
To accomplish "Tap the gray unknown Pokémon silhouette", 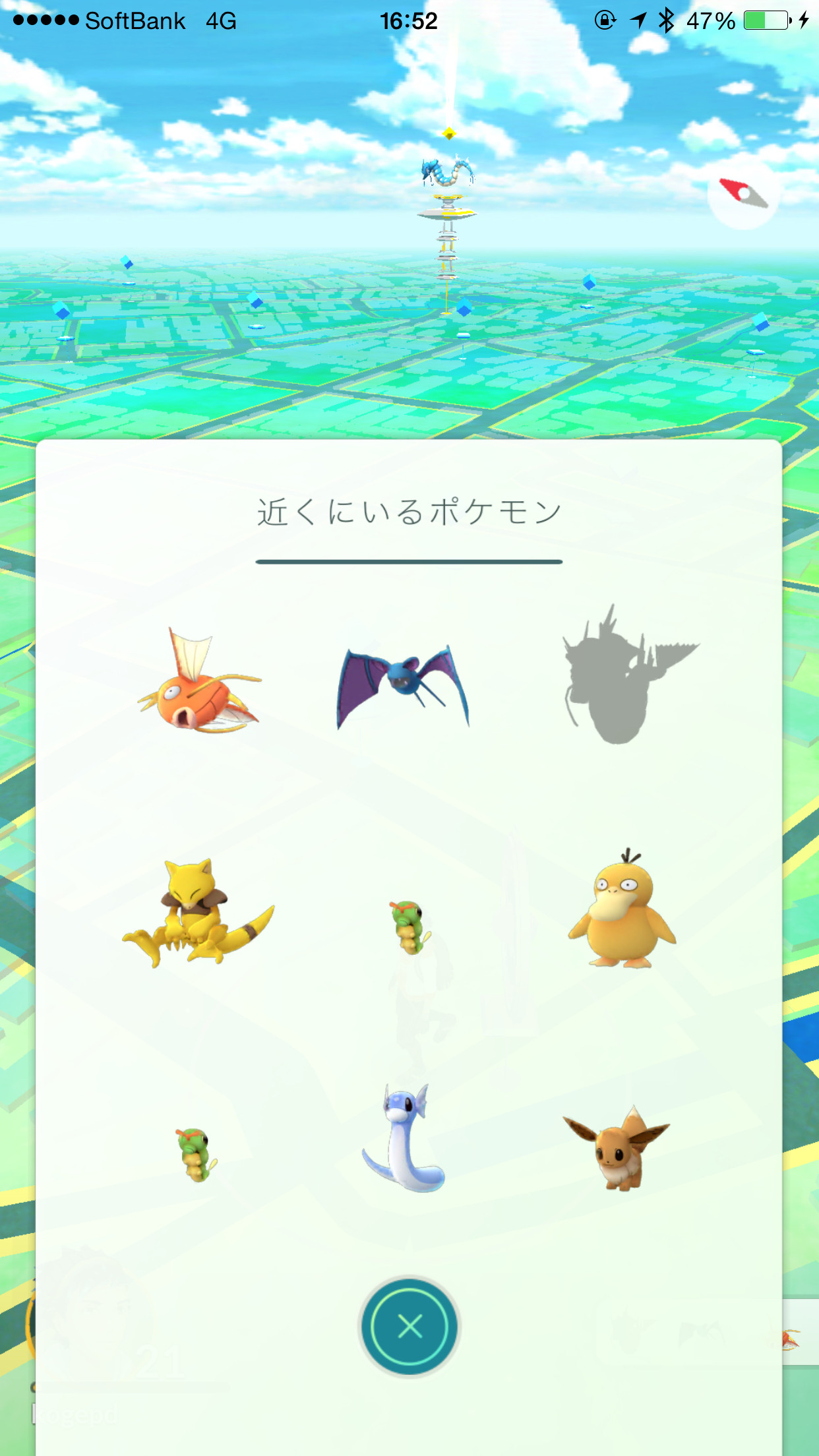I will [x=623, y=679].
